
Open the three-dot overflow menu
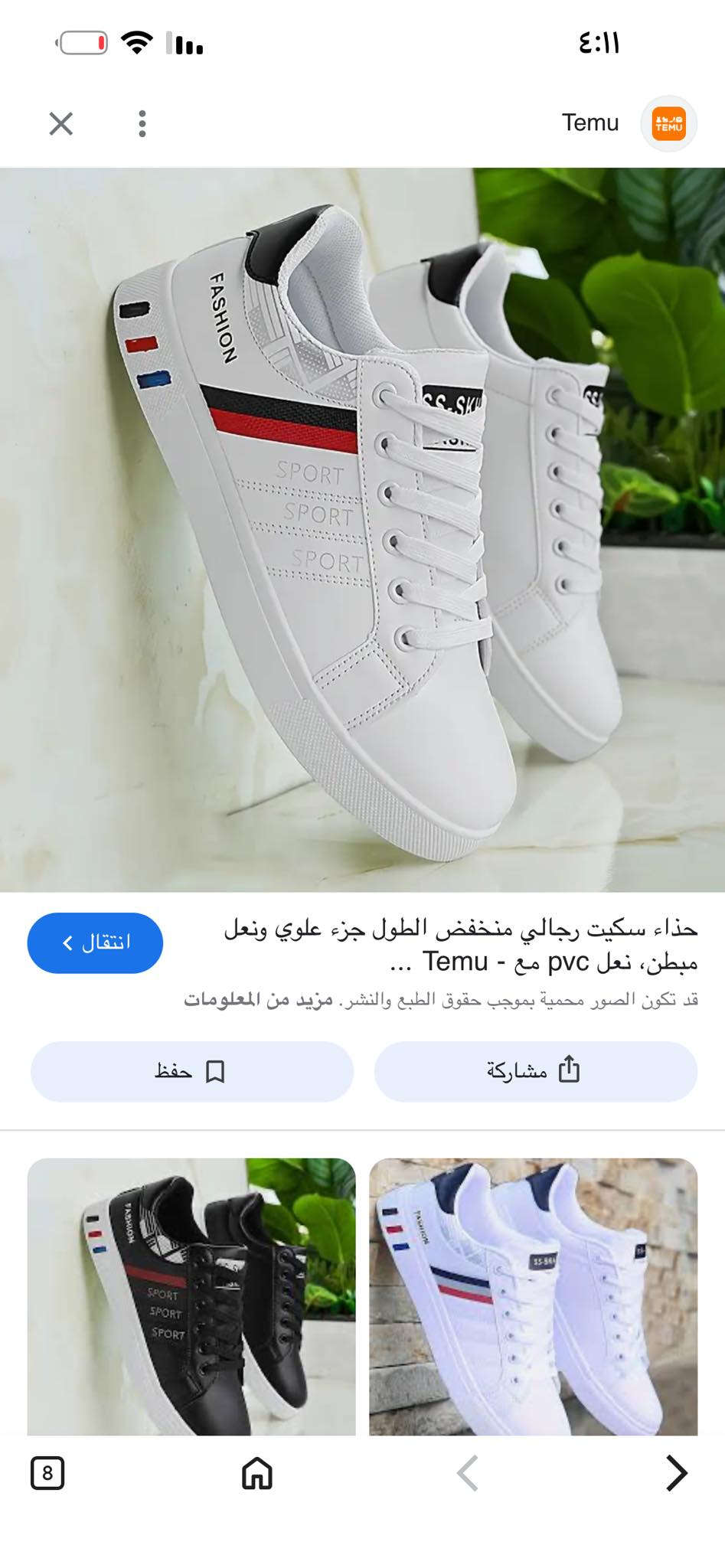(142, 123)
